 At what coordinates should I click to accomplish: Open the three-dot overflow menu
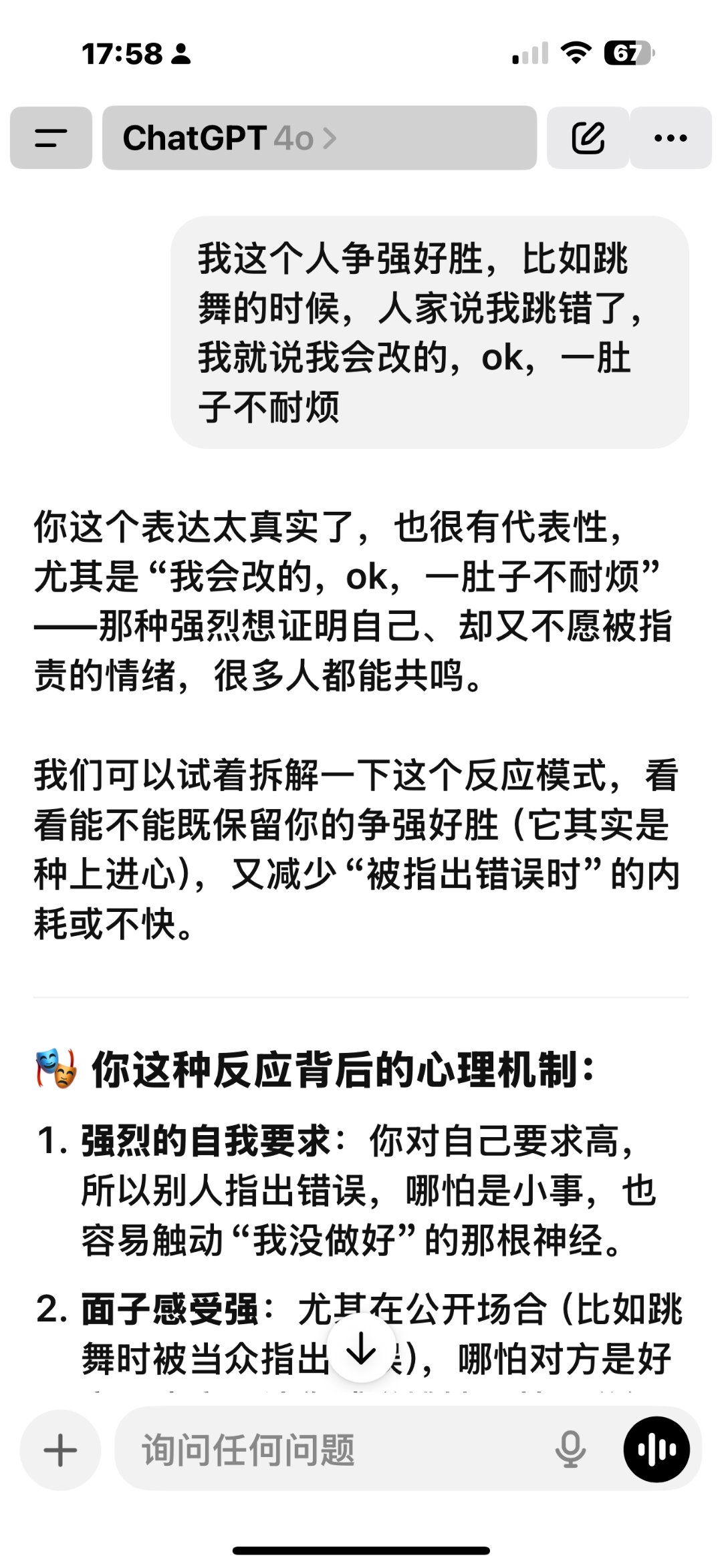(x=671, y=138)
